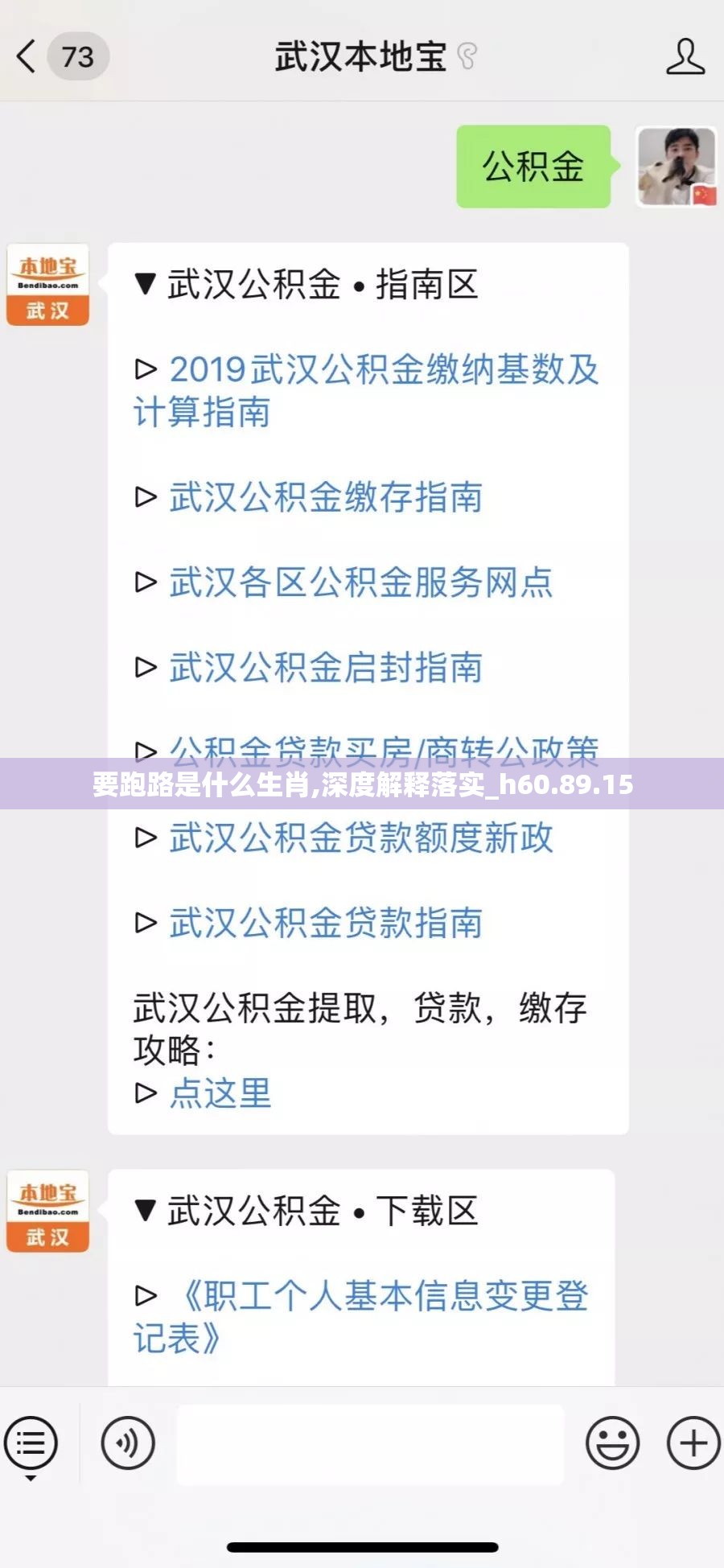
Task: Tap the 武汉本地宝 avatar beside 指南区 message
Action: (x=47, y=285)
